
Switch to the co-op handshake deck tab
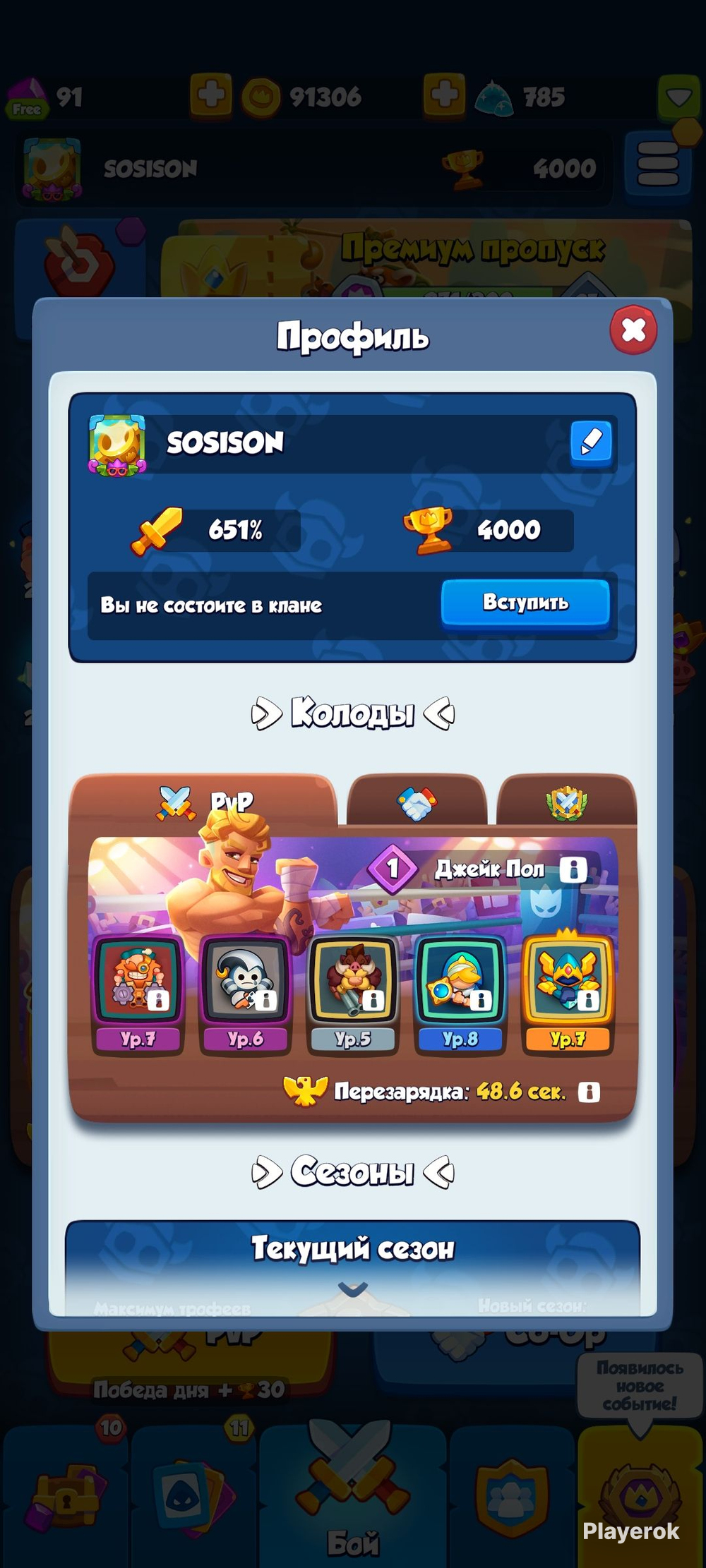click(x=417, y=803)
